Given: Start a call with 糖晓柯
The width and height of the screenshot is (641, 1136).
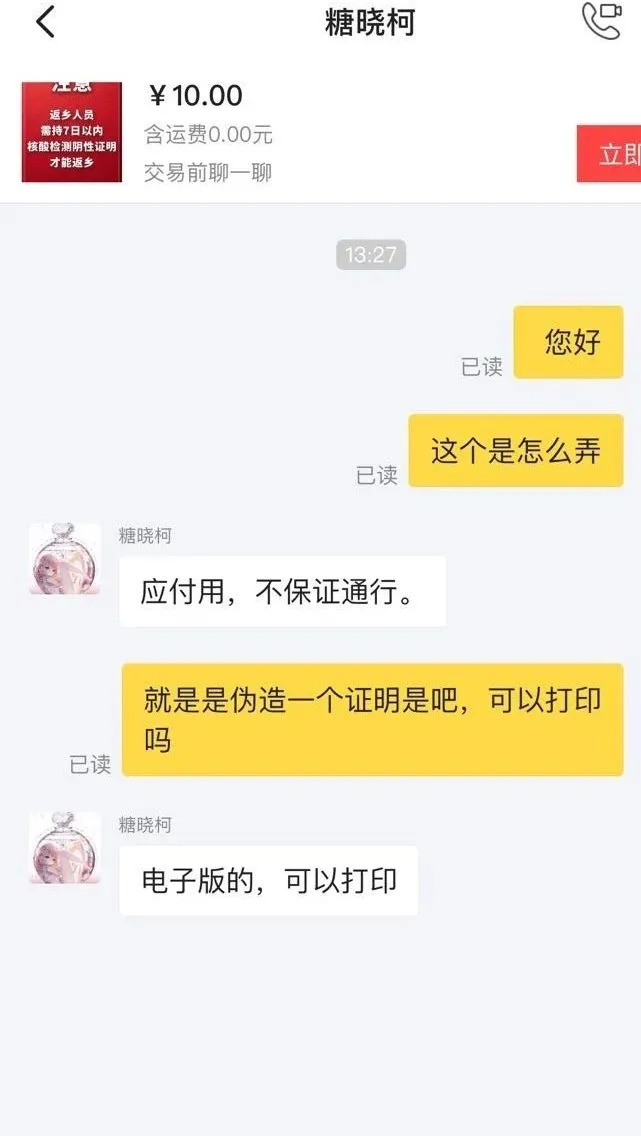Looking at the screenshot, I should tap(602, 20).
